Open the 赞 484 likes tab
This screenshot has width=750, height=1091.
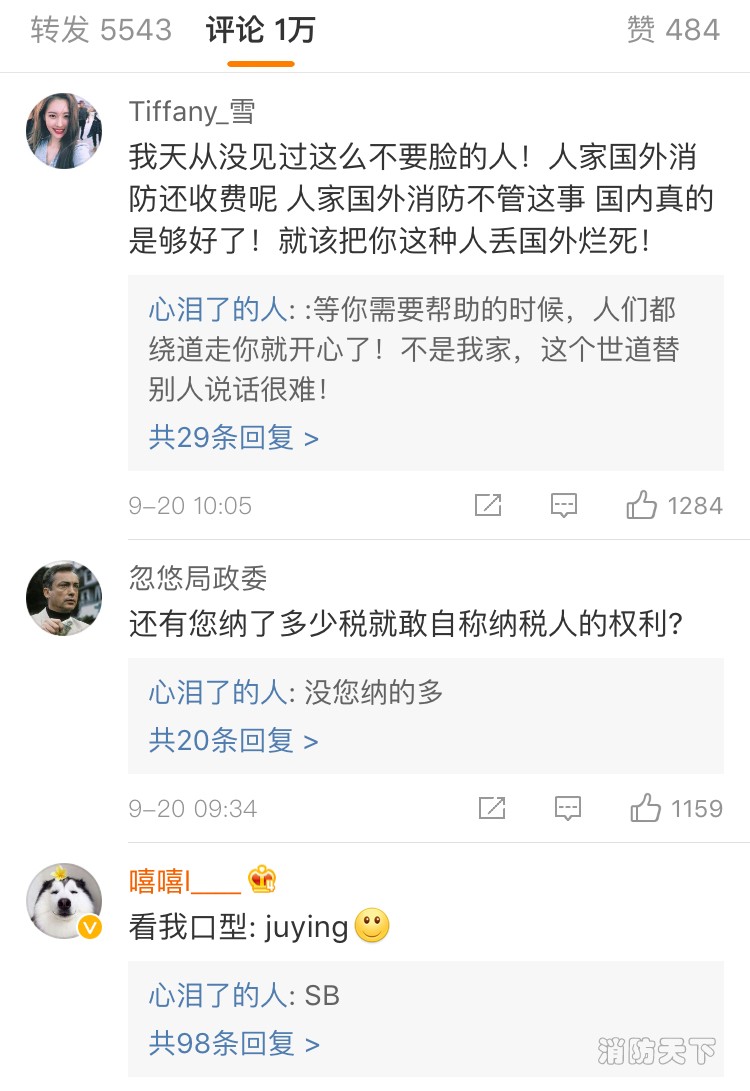[x=672, y=30]
